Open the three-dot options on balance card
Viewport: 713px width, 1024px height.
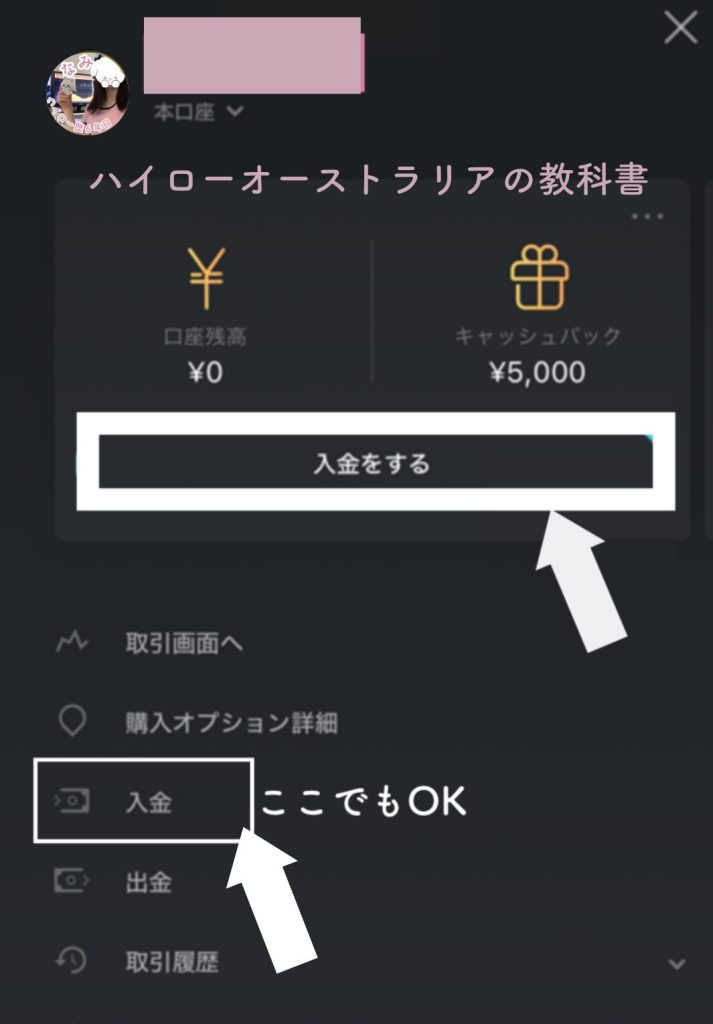click(x=647, y=217)
